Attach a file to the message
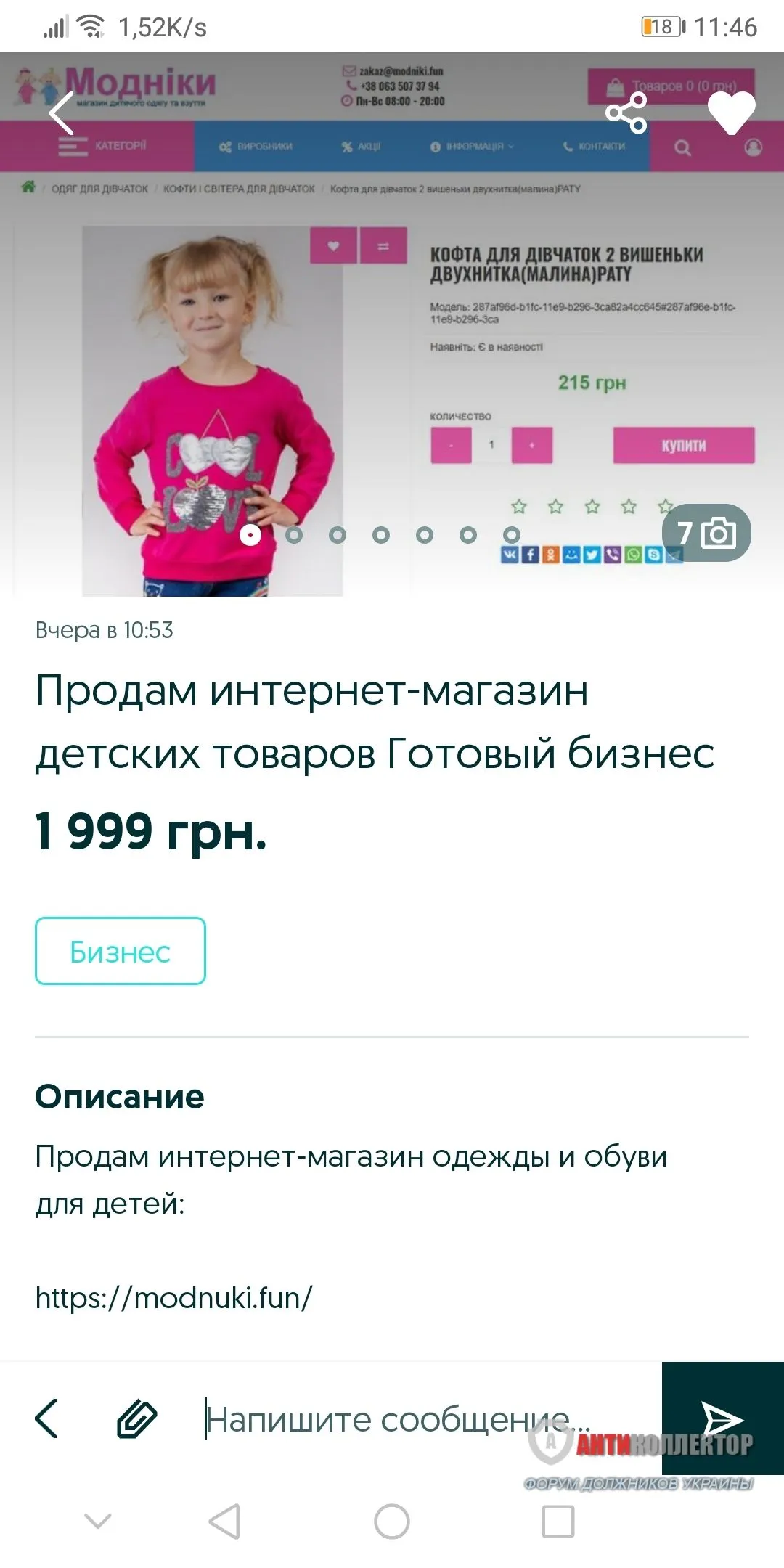784x1568 pixels. pos(137,1418)
